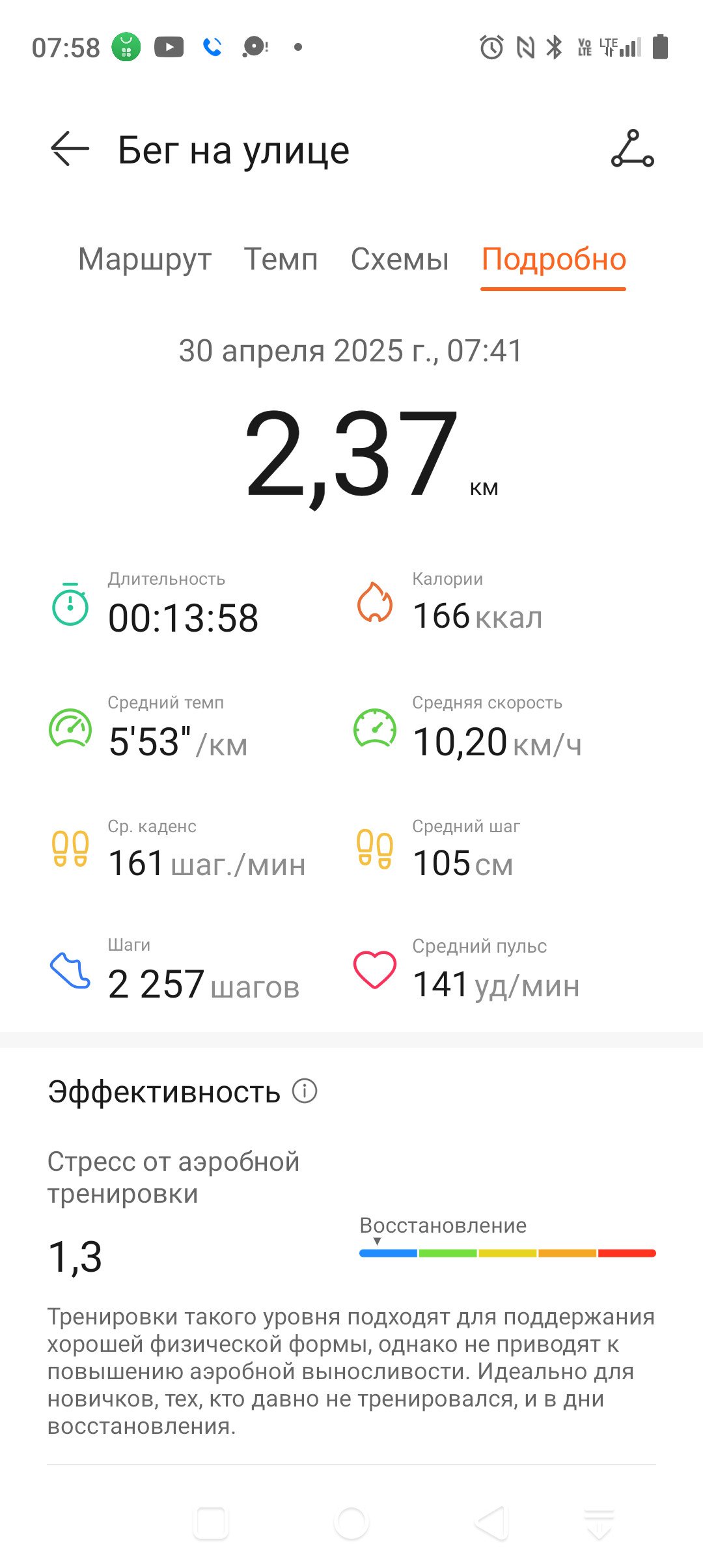Open the recent apps square button
Image resolution: width=703 pixels, height=1568 pixels.
click(211, 1524)
